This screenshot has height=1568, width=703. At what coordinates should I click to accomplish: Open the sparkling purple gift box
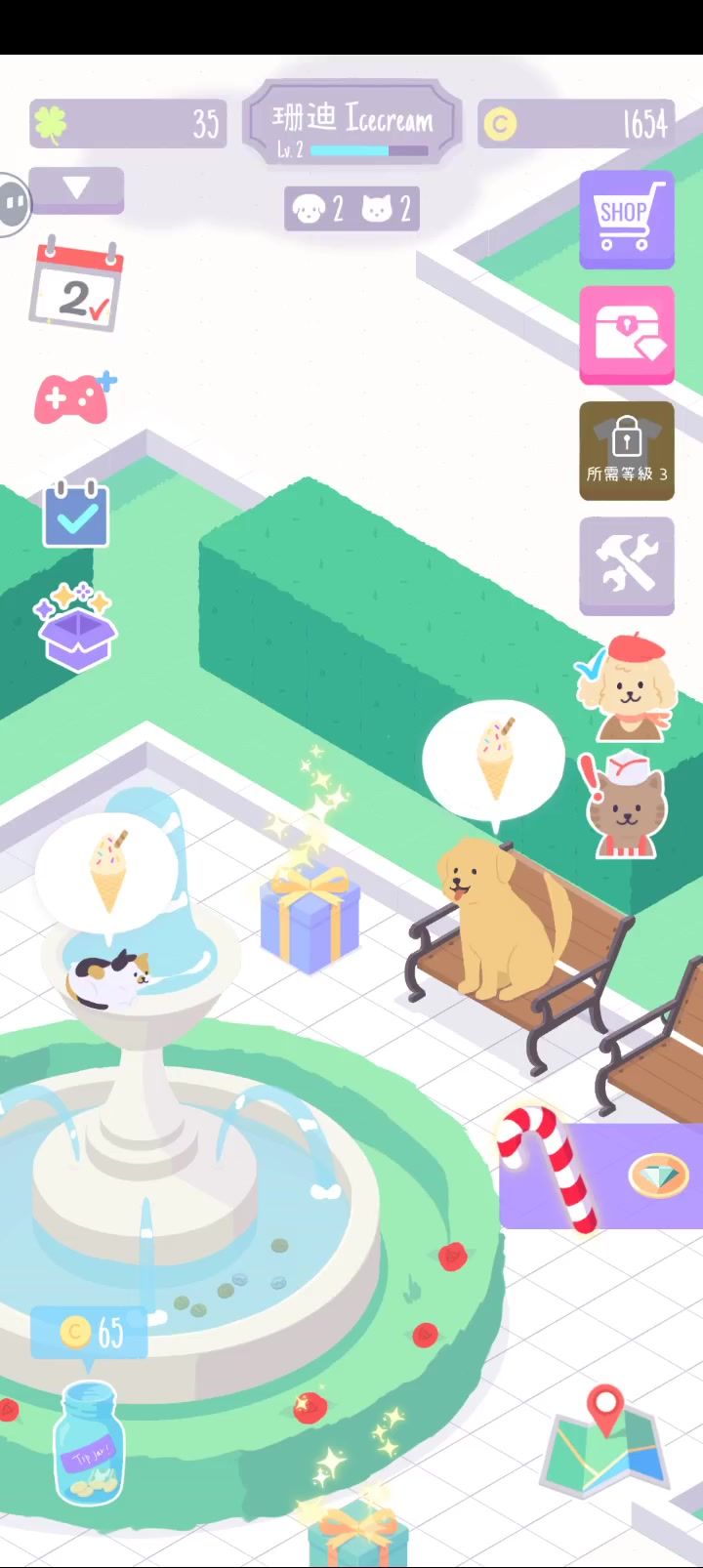coord(310,916)
